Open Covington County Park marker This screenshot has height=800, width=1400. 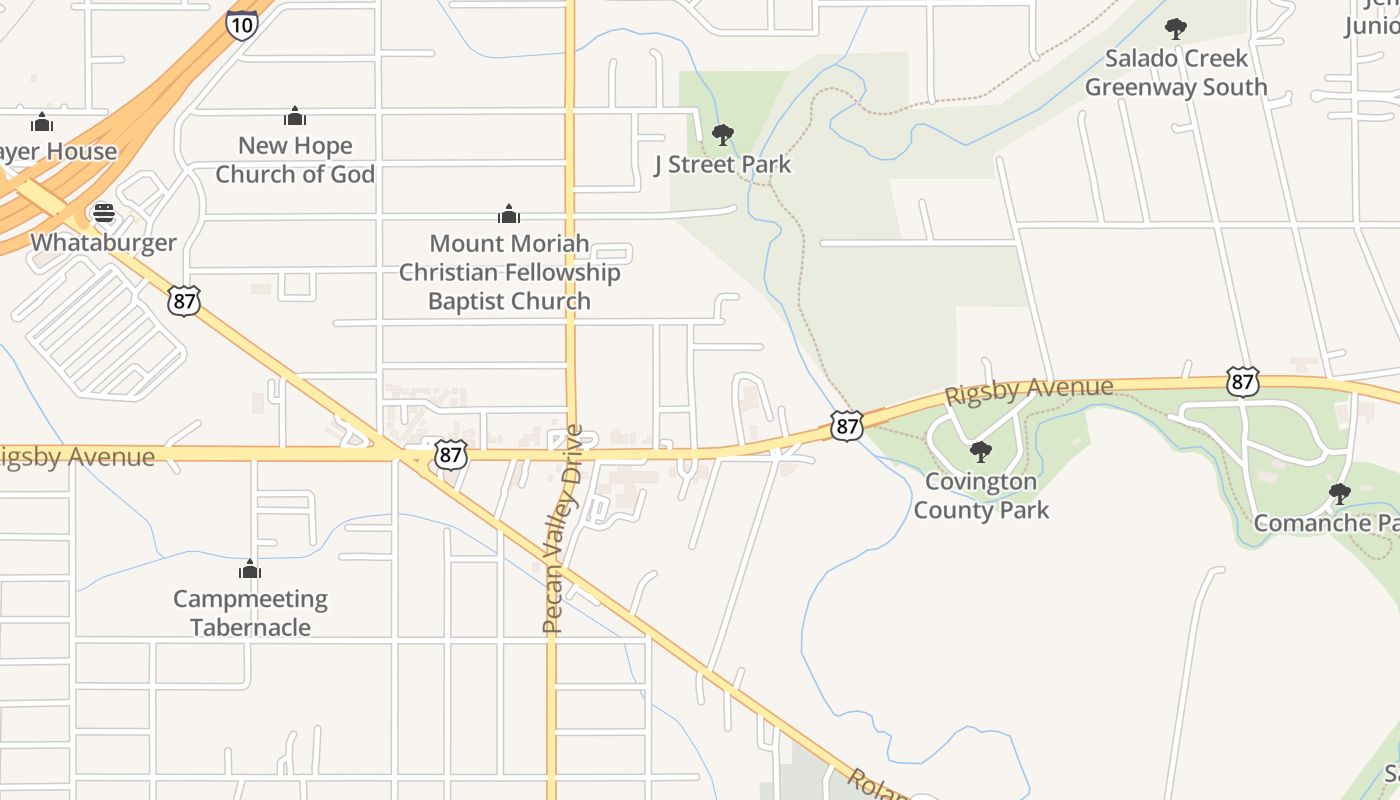click(x=981, y=452)
